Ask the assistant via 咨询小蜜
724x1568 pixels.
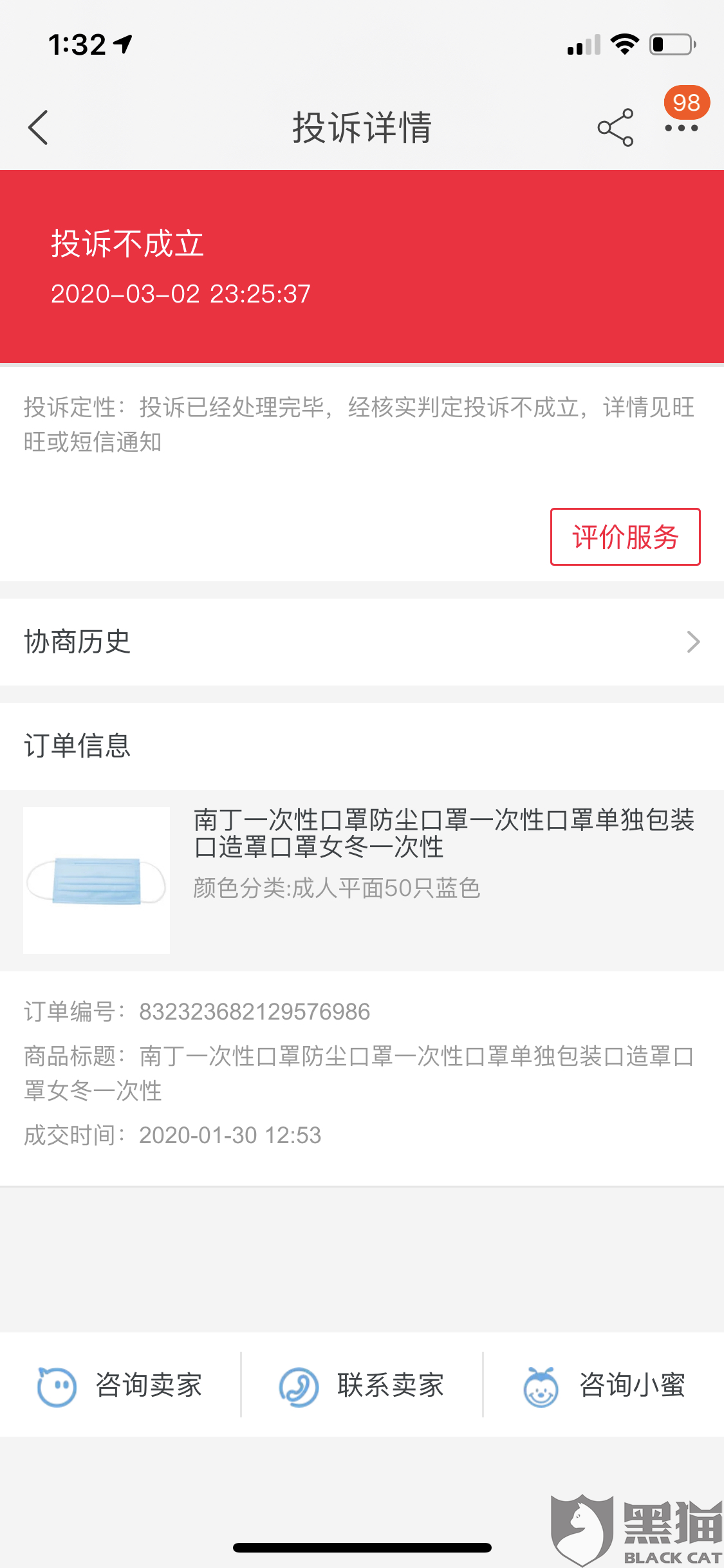point(604,1385)
